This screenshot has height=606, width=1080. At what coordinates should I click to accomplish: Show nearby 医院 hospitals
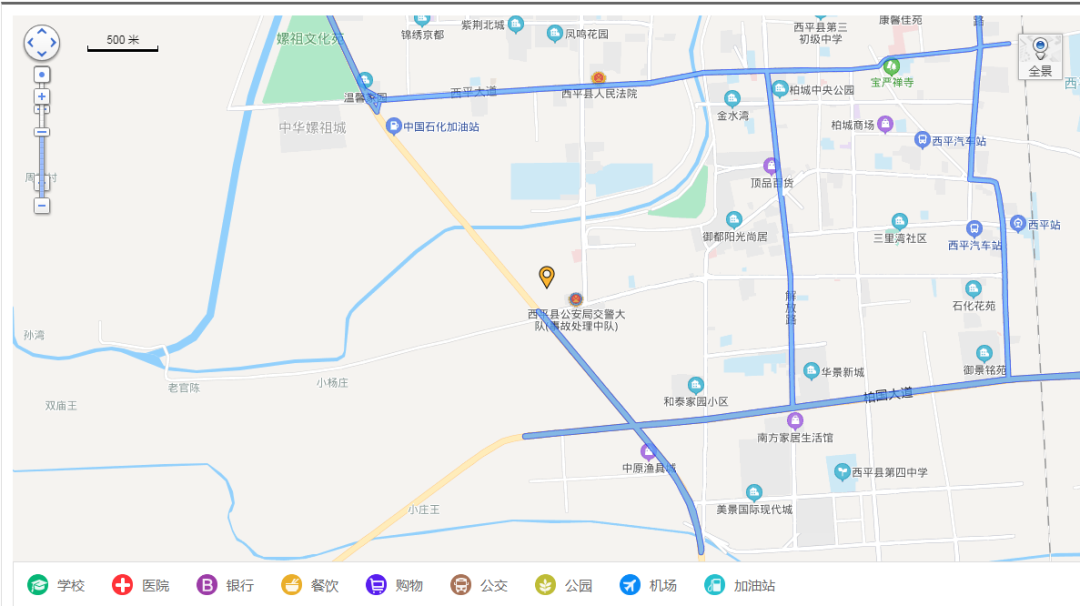pos(141,585)
